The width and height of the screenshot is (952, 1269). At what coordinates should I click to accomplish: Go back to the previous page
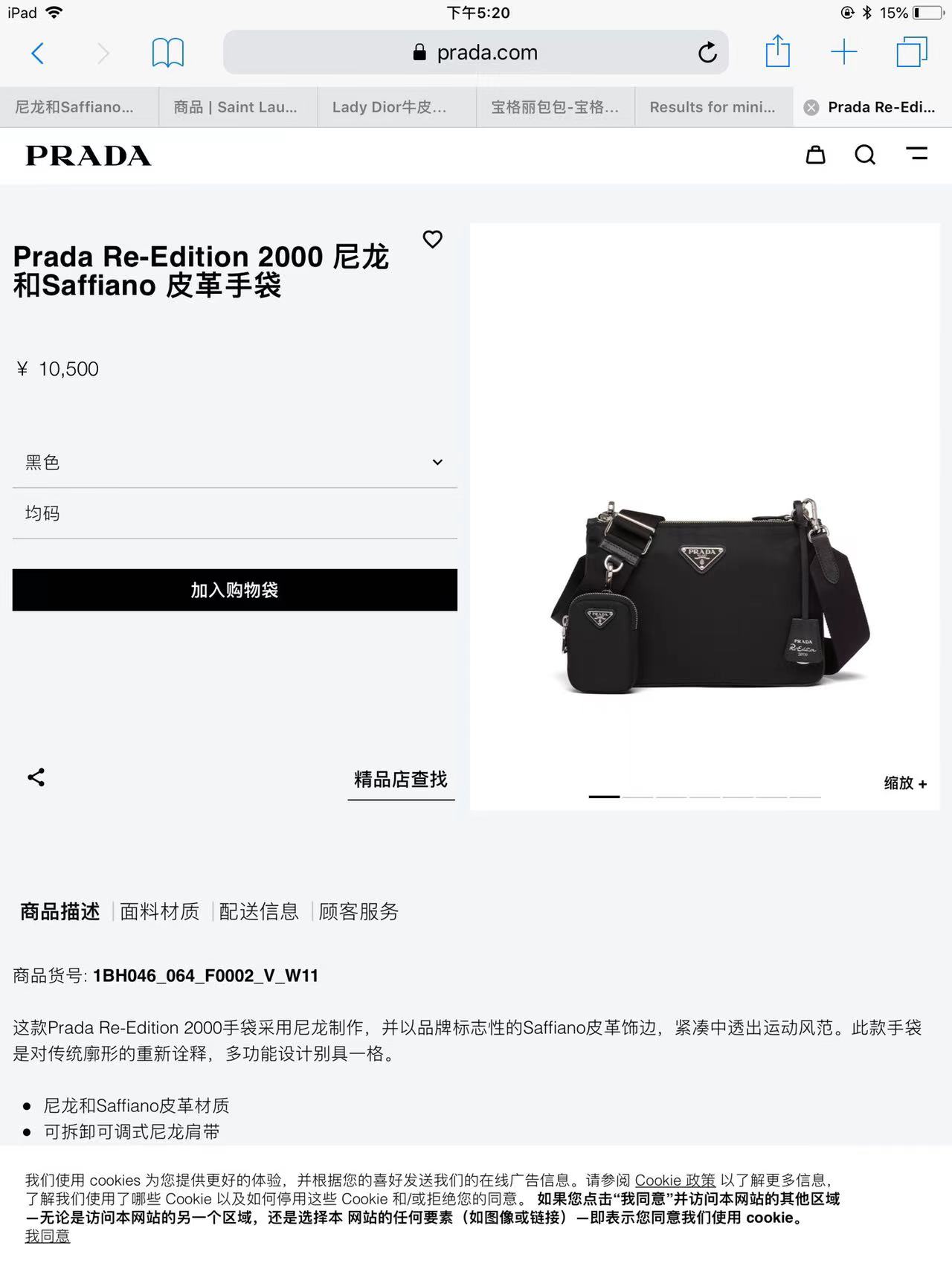coord(38,53)
